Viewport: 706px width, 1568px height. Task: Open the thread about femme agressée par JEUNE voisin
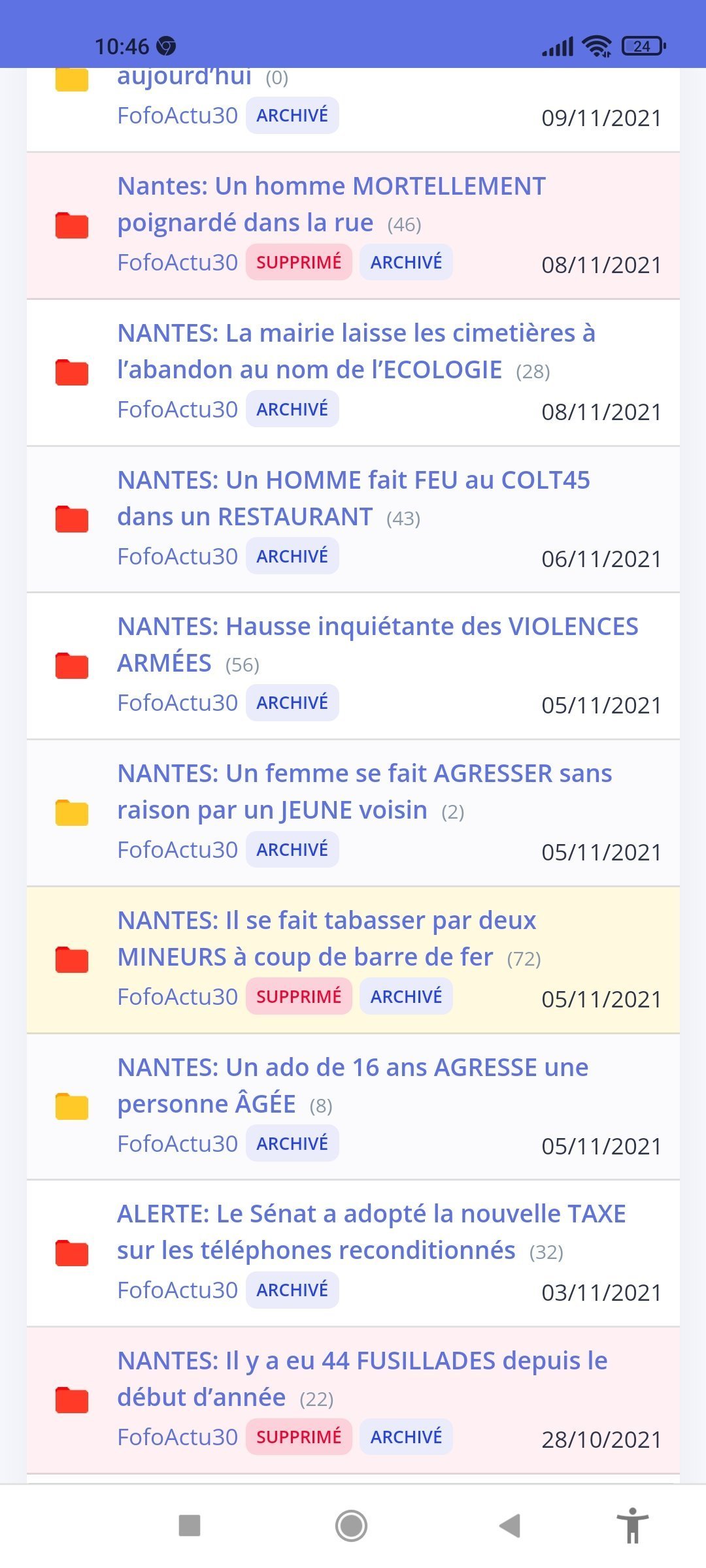click(x=365, y=792)
